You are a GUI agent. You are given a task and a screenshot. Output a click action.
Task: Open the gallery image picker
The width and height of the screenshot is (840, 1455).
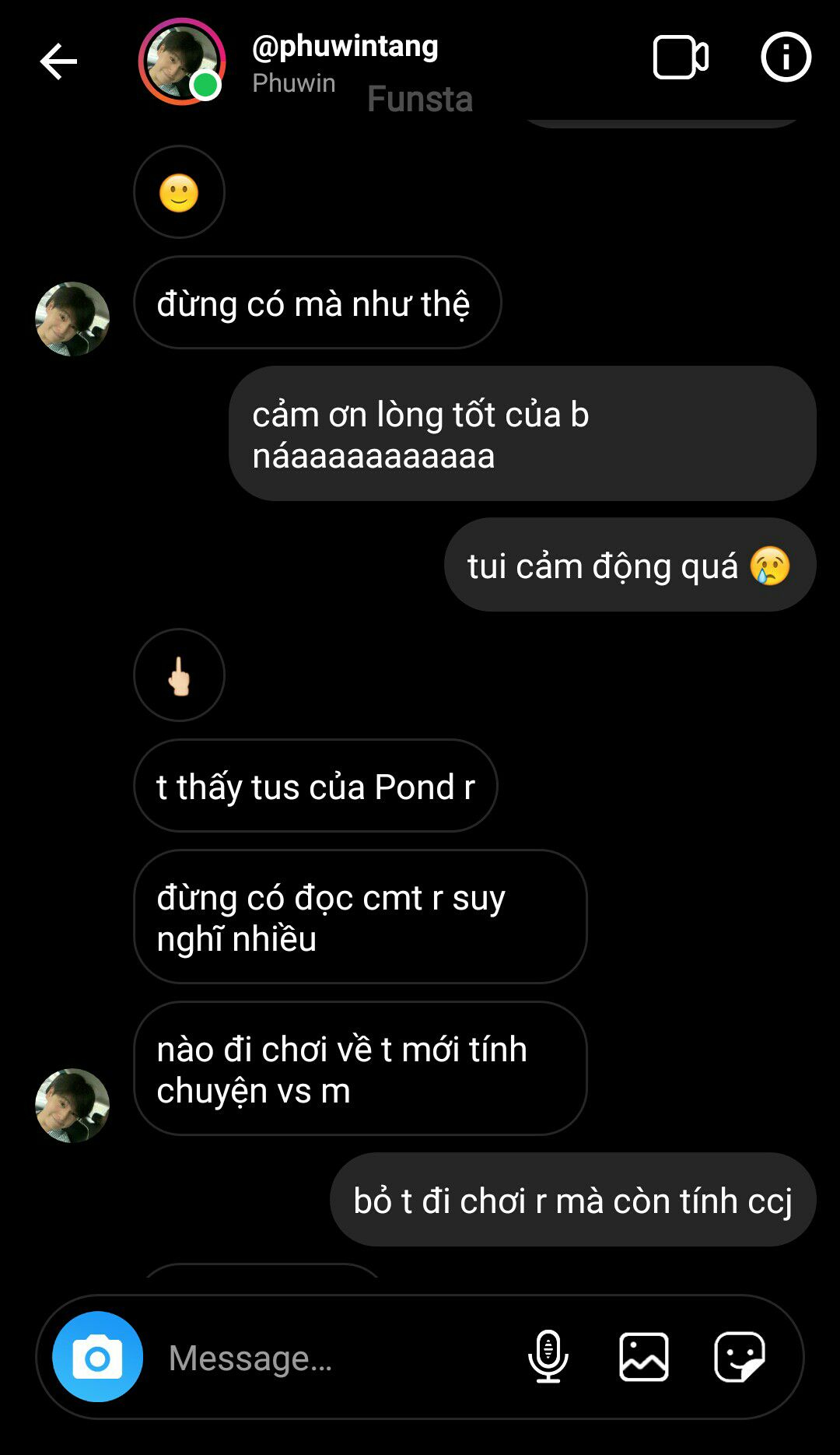tap(644, 1357)
